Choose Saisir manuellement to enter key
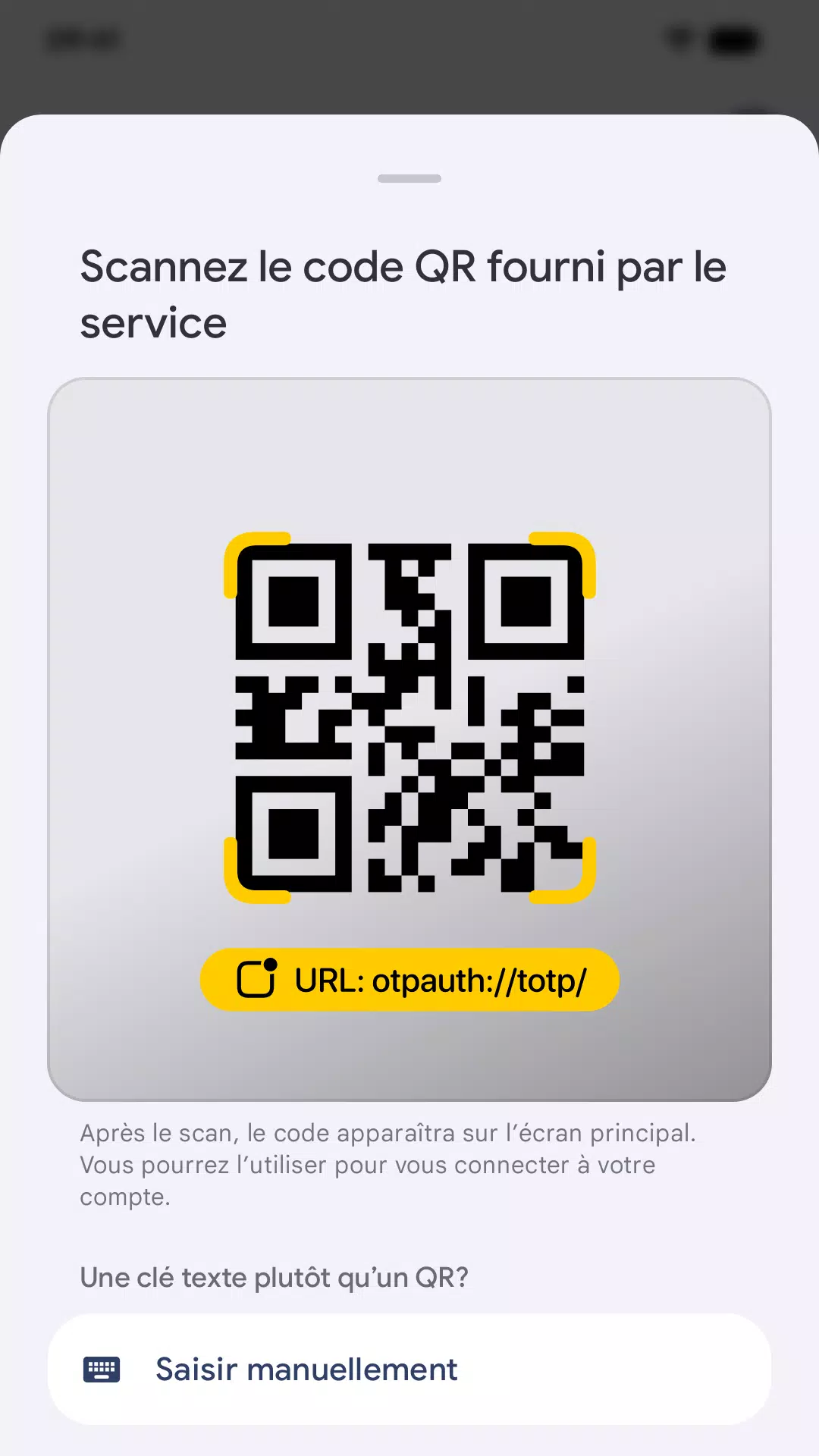This screenshot has height=1456, width=819. 409,1370
